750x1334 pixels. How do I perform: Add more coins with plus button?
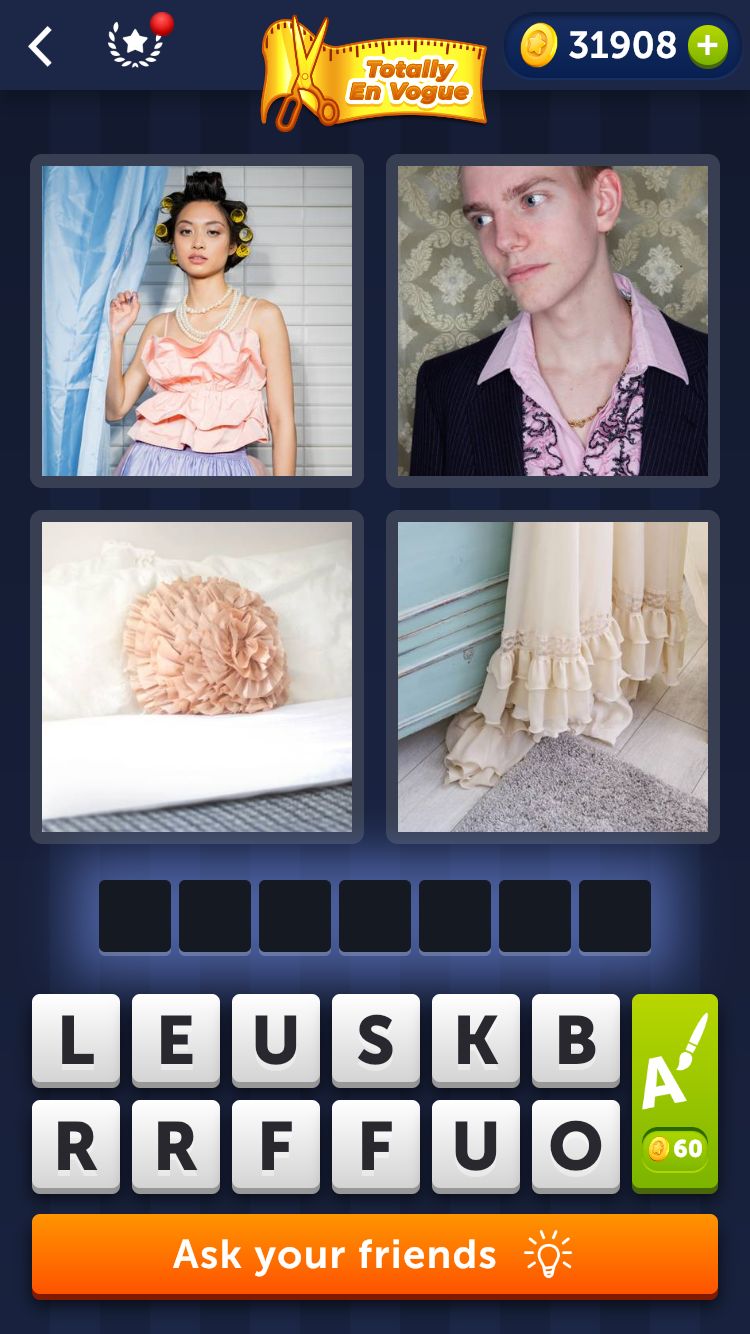click(707, 46)
